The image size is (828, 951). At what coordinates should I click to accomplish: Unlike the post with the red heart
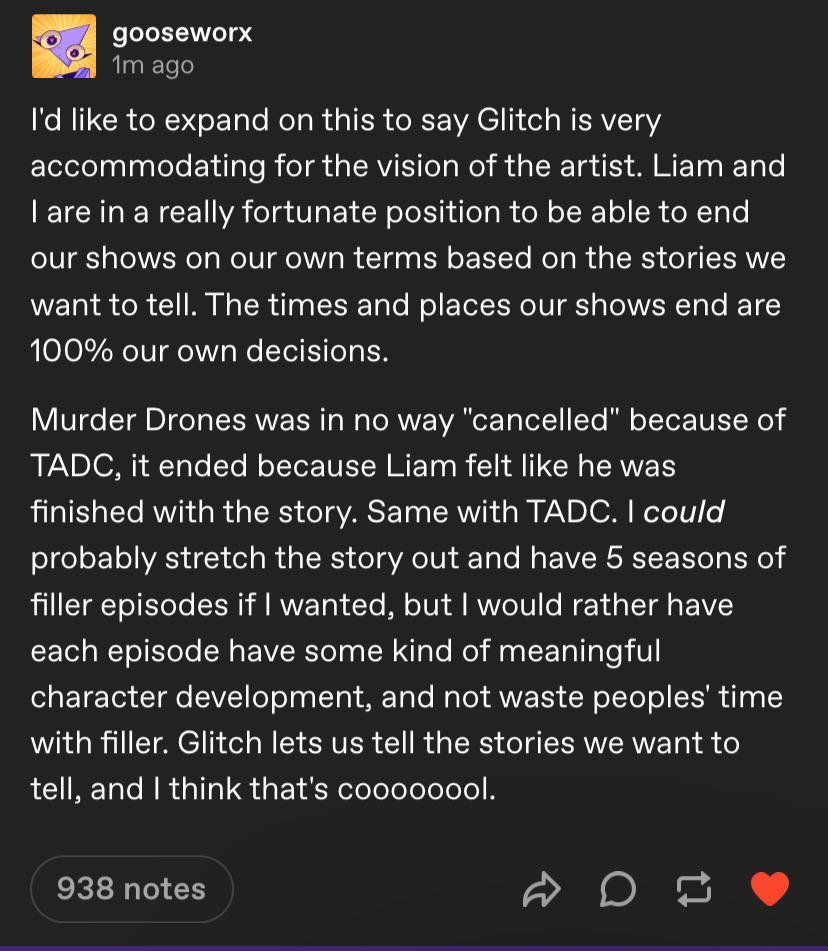[x=769, y=888]
